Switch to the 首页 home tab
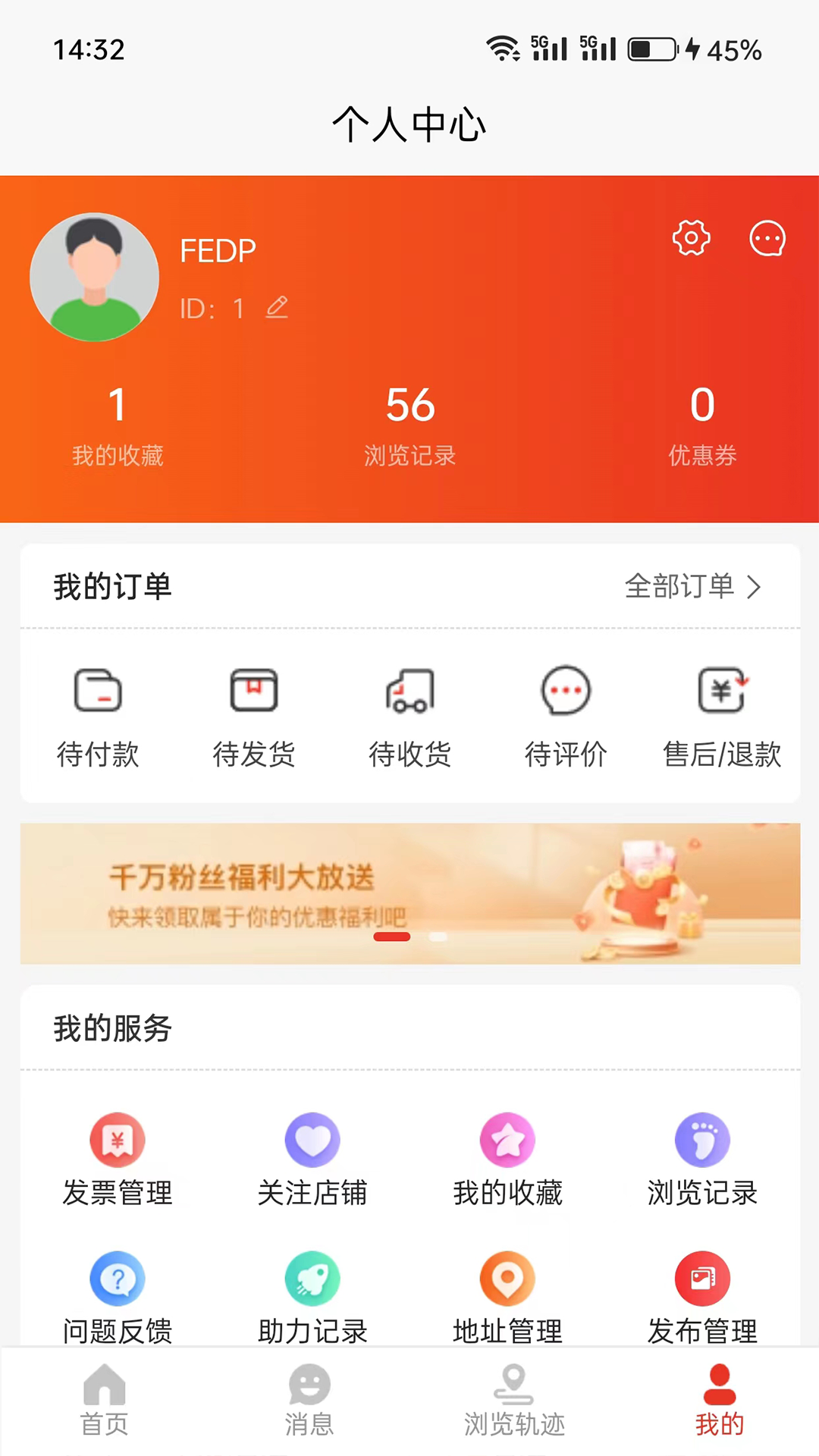 (x=104, y=1399)
